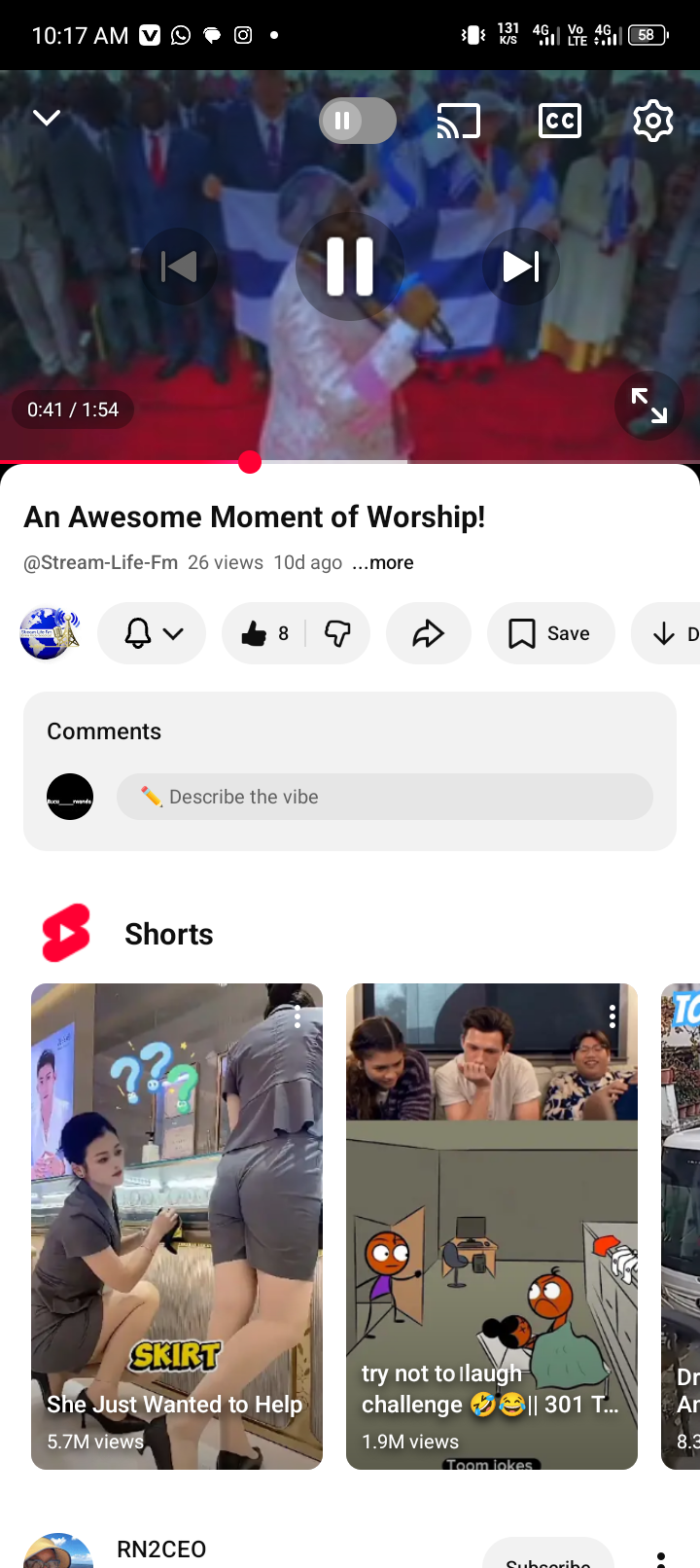Minimize the video player with the down chevron
700x1568 pixels.
pos(47,118)
